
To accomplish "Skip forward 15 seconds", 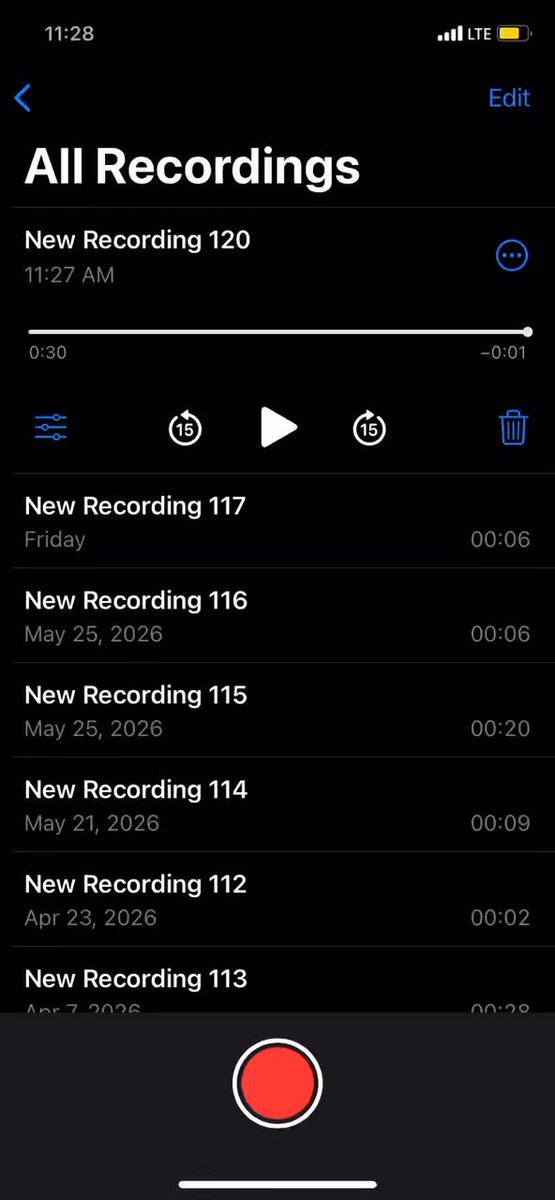I will pyautogui.click(x=370, y=428).
